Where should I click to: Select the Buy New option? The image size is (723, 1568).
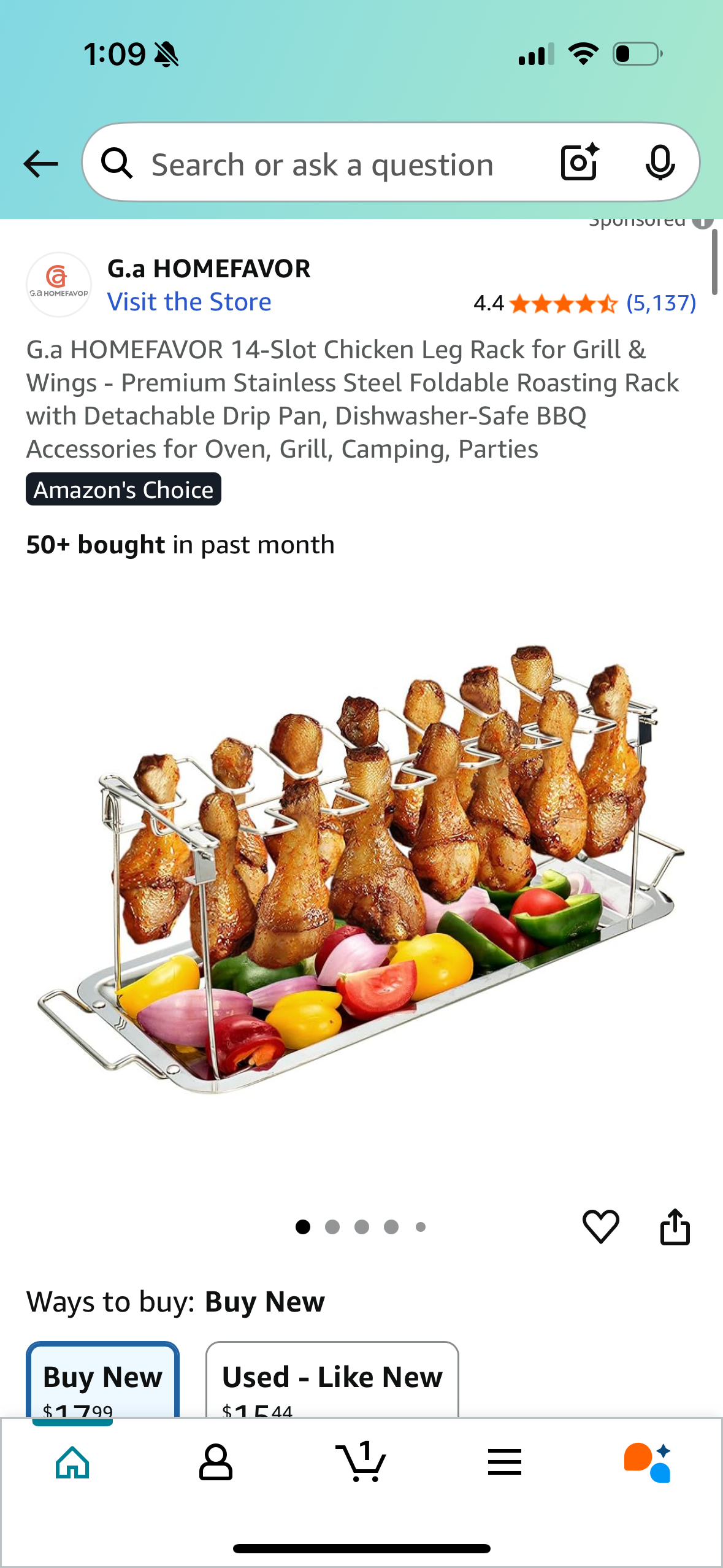point(102,1380)
